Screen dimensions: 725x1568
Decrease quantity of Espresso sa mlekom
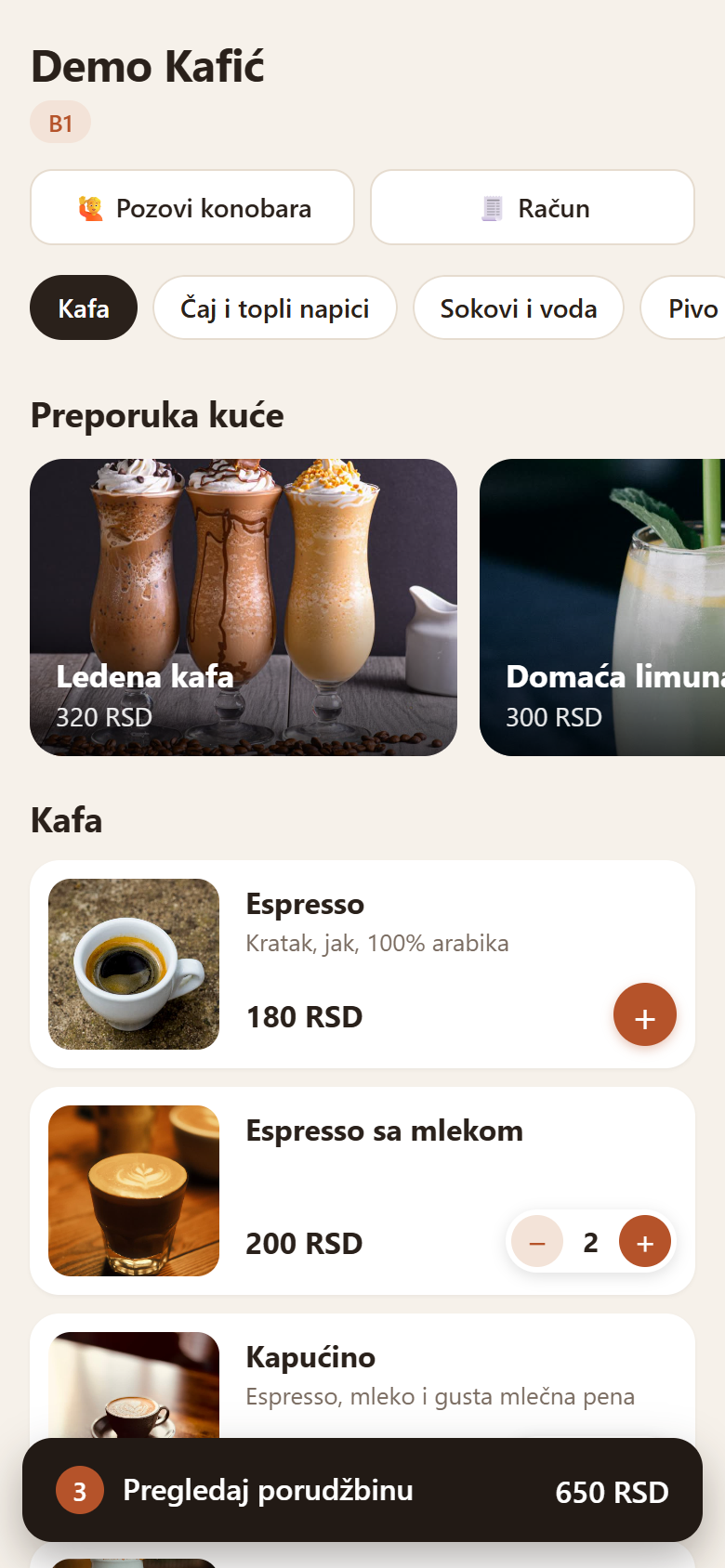pos(537,1242)
